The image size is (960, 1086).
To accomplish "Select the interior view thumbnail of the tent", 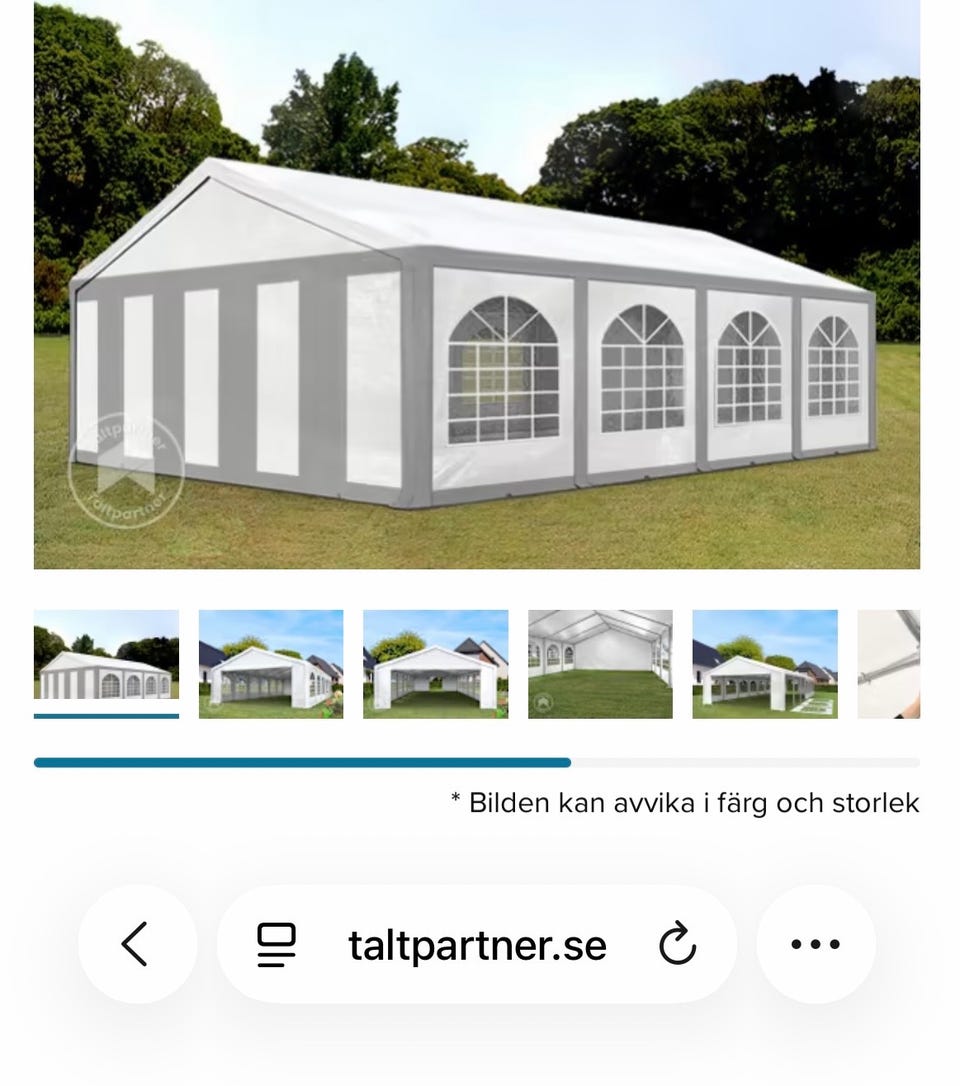I will click(600, 661).
